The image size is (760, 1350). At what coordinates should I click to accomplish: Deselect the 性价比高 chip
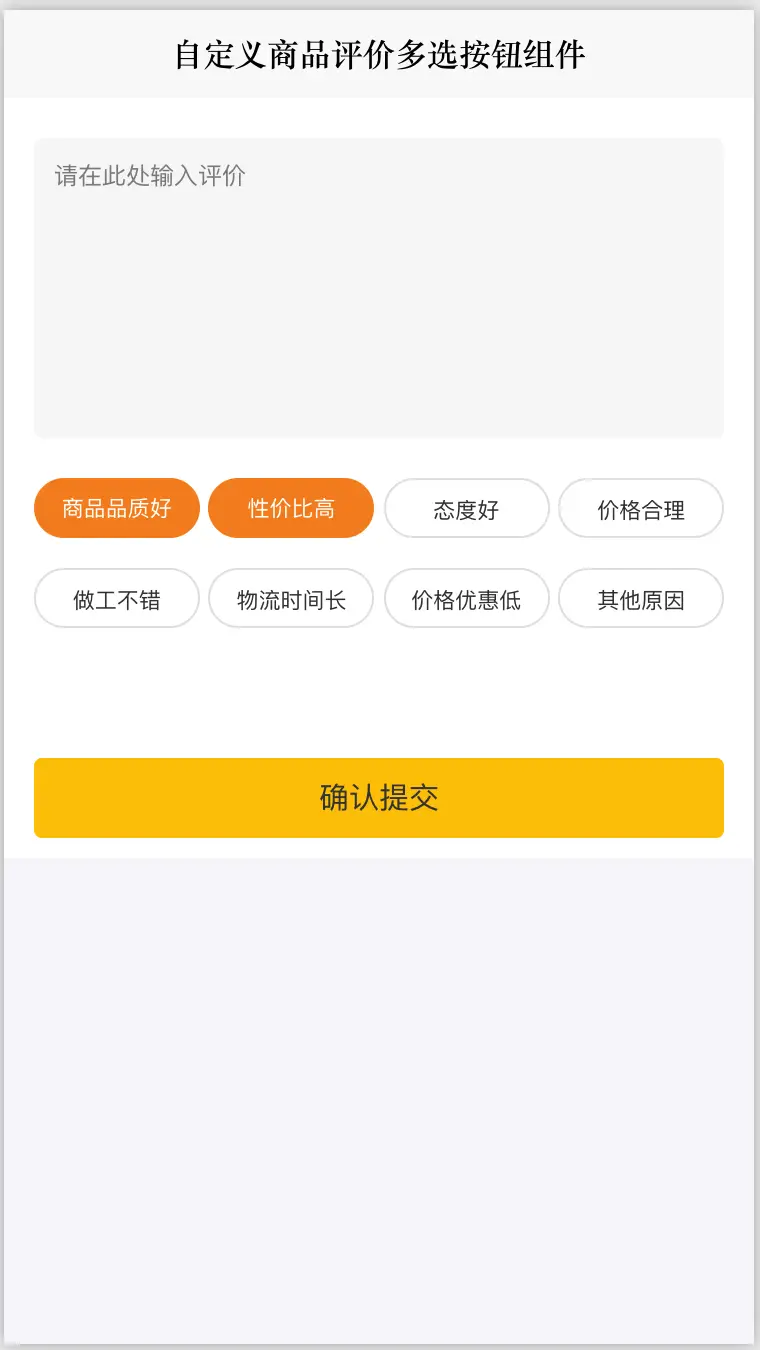[291, 508]
